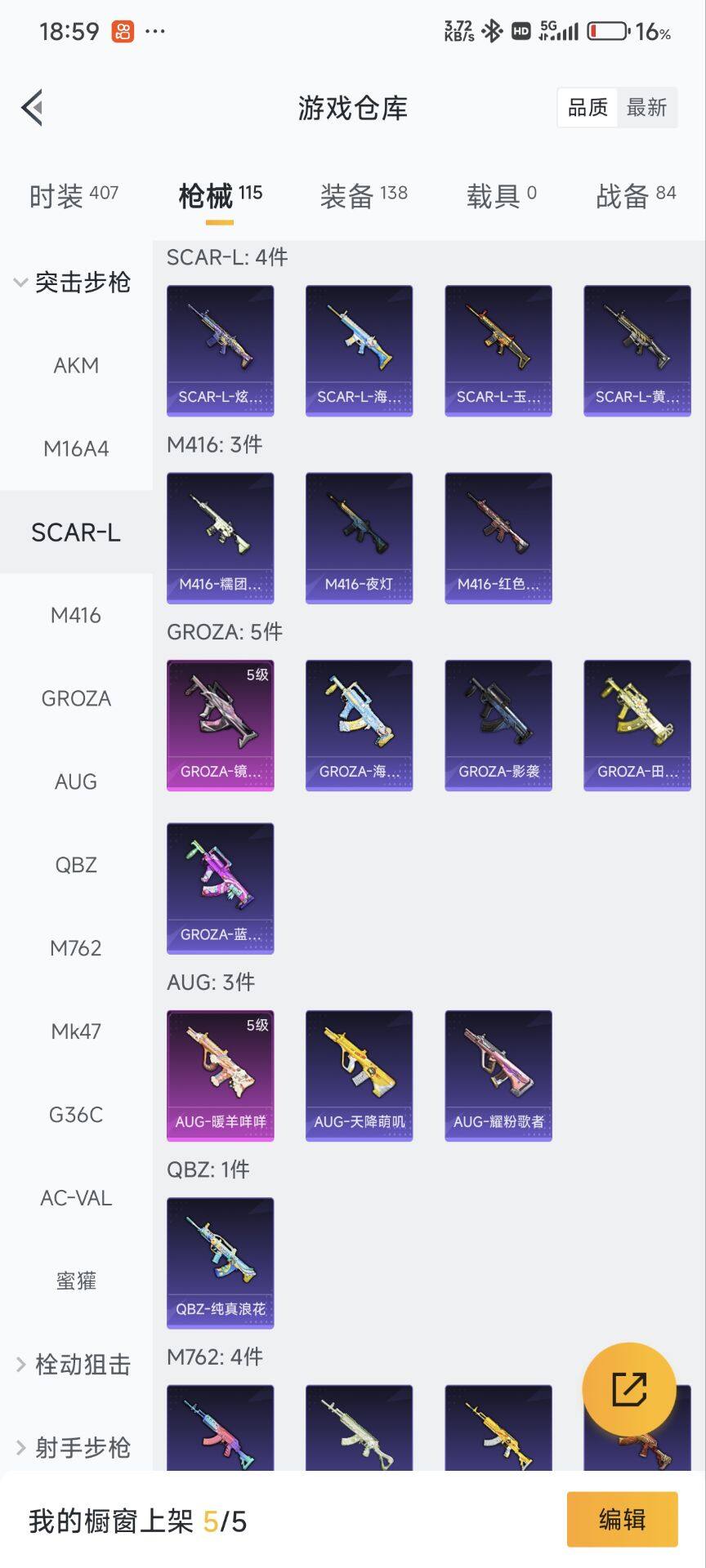Sort by 最新

[x=646, y=108]
